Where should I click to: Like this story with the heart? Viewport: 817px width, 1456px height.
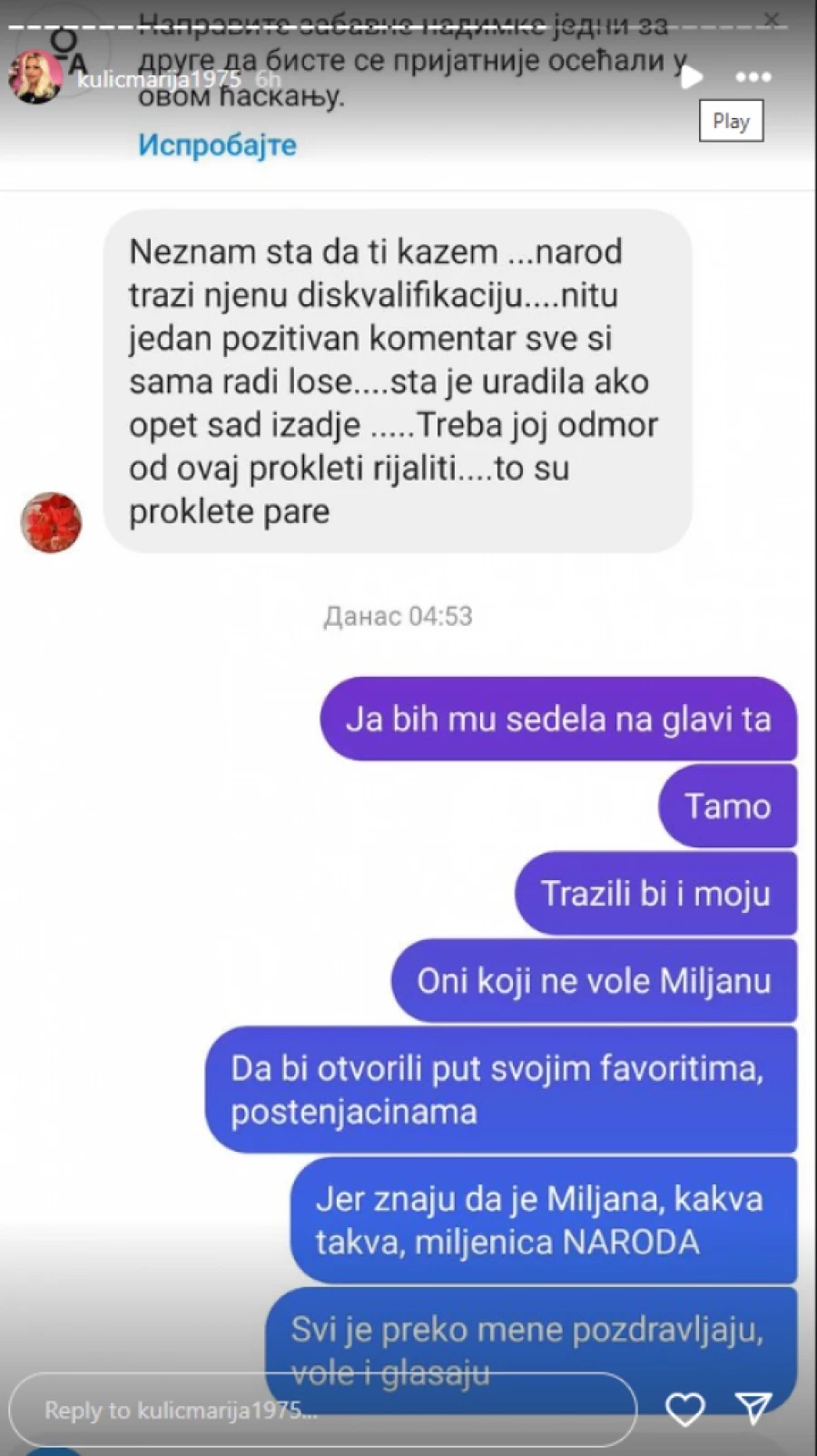pos(685,1409)
